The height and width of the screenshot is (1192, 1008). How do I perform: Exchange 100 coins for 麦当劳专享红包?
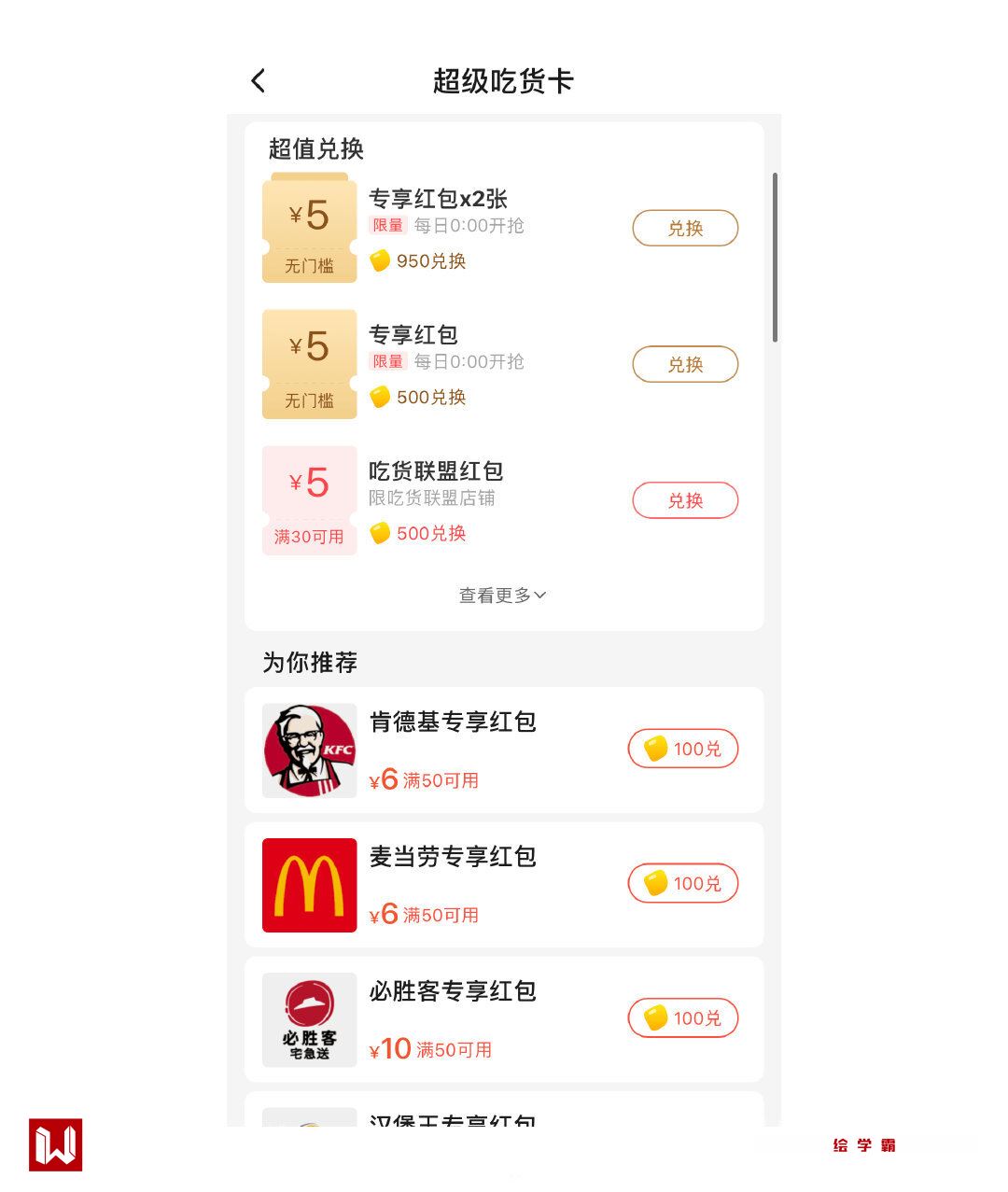pos(683,884)
